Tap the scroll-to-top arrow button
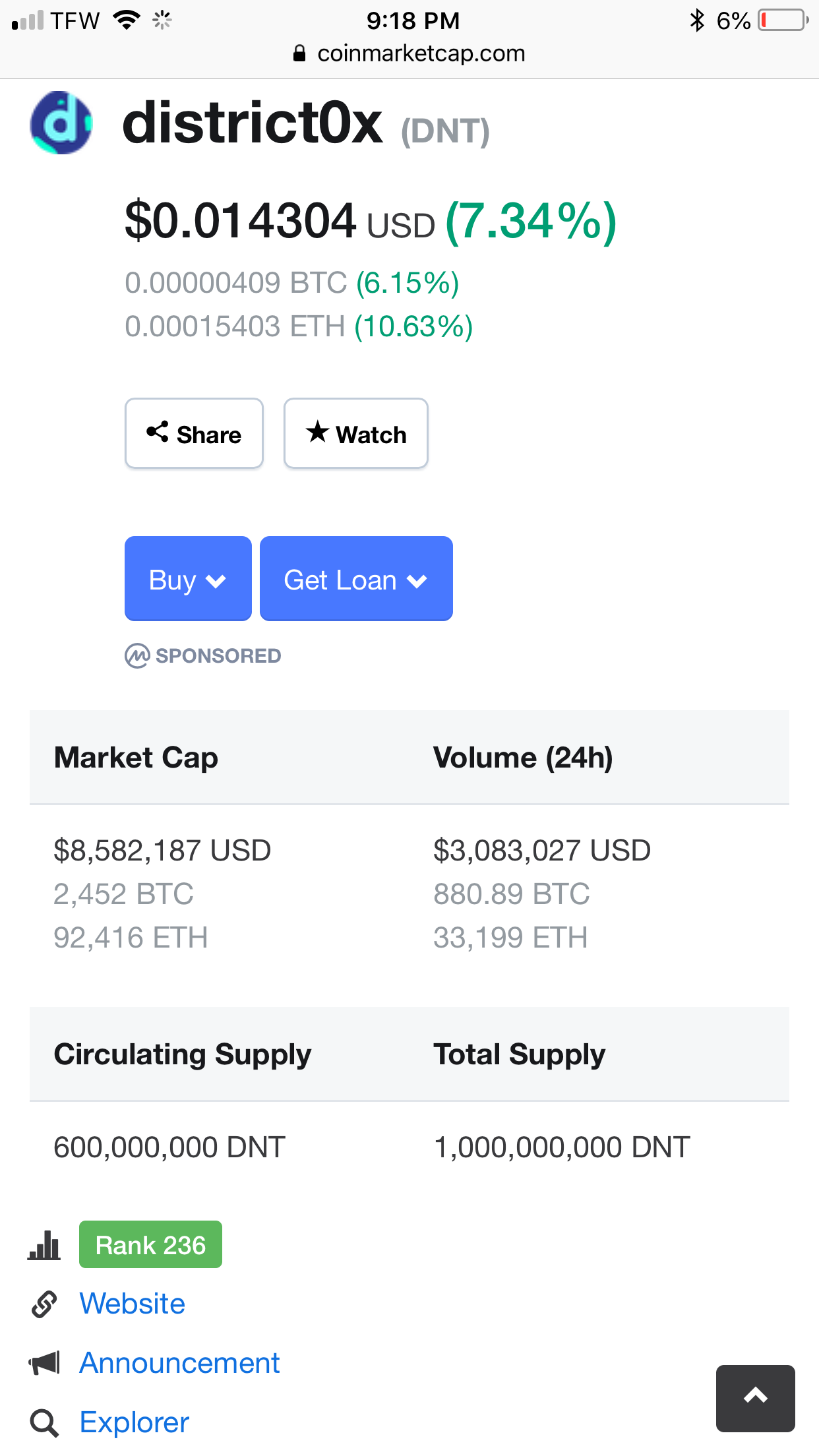The height and width of the screenshot is (1456, 819). pos(756,1398)
